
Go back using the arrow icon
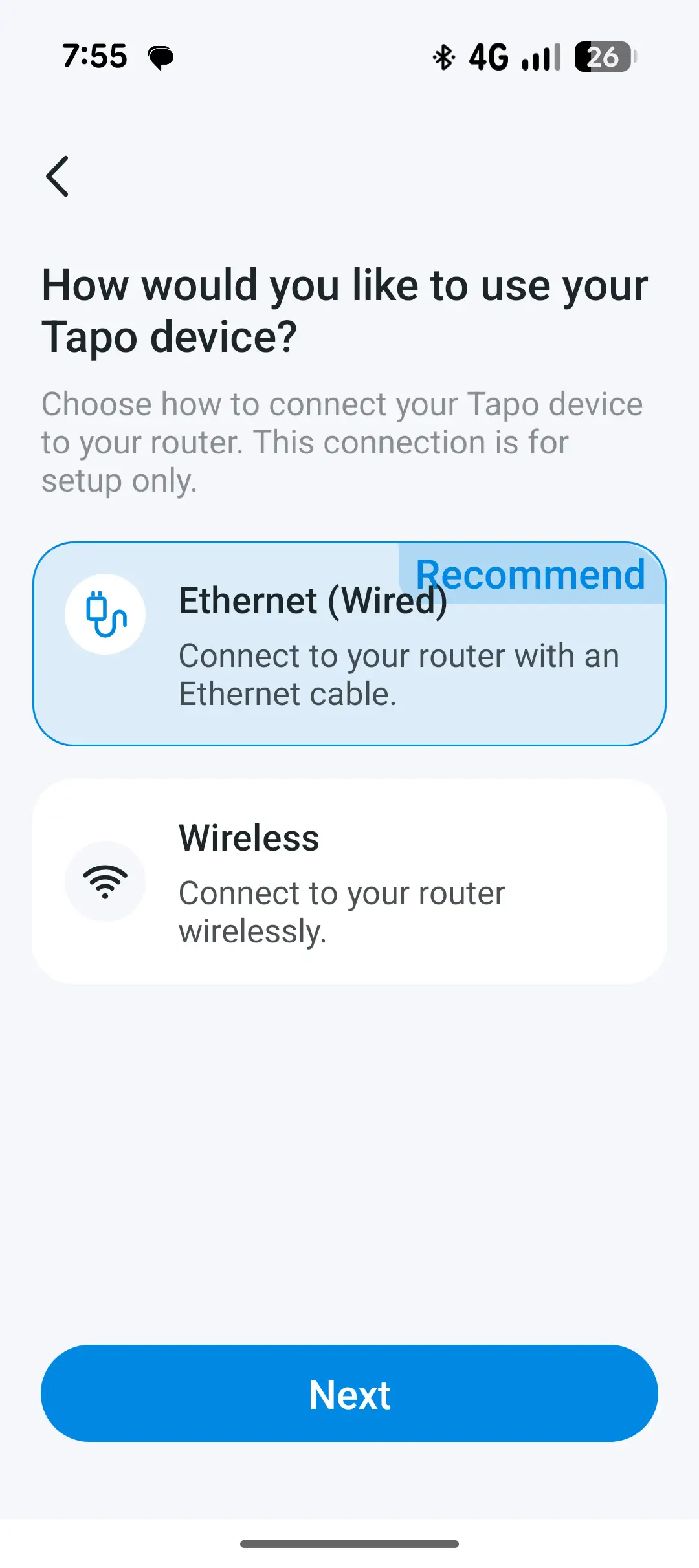(58, 176)
